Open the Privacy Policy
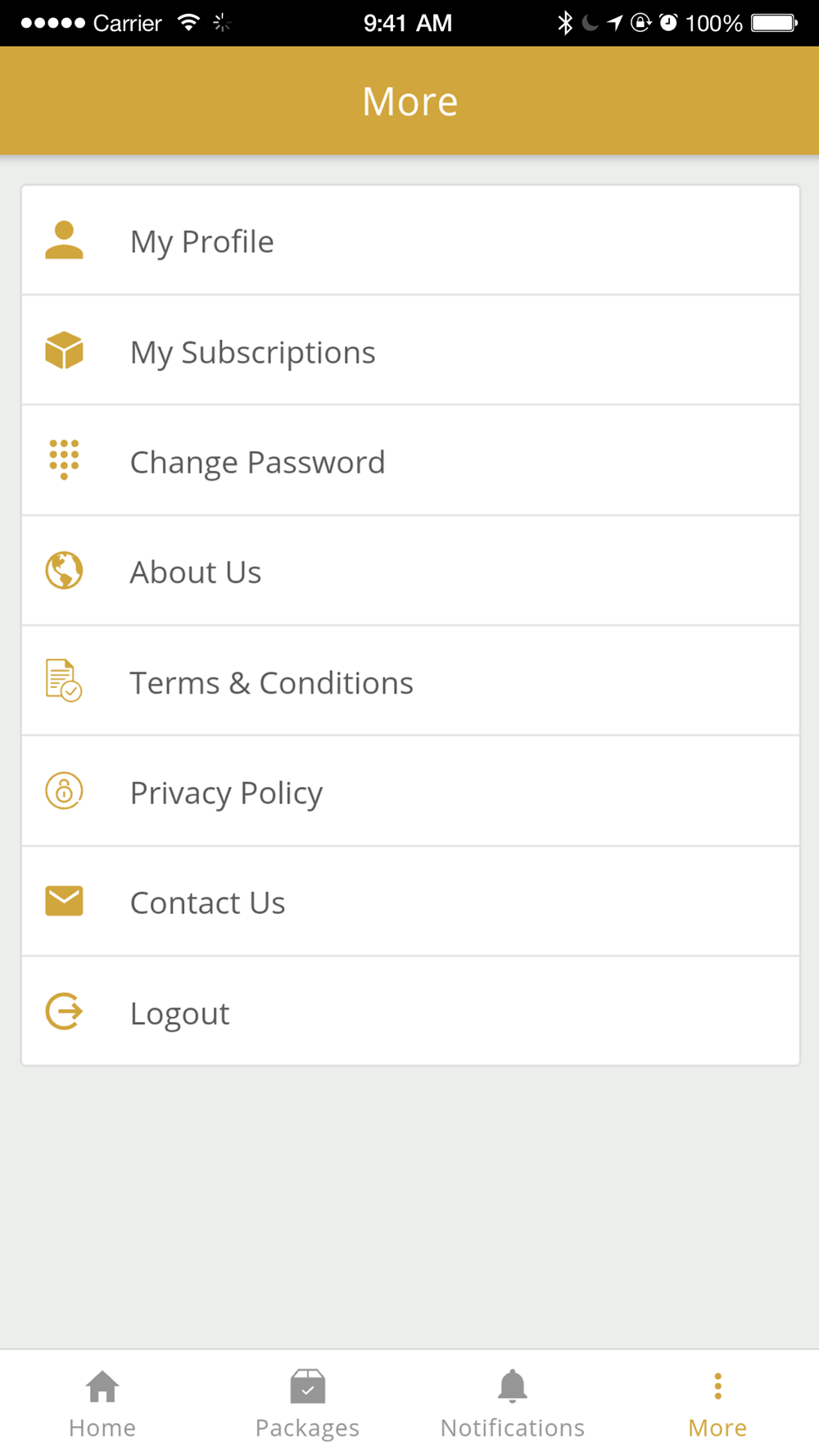The image size is (819, 1456). point(410,791)
